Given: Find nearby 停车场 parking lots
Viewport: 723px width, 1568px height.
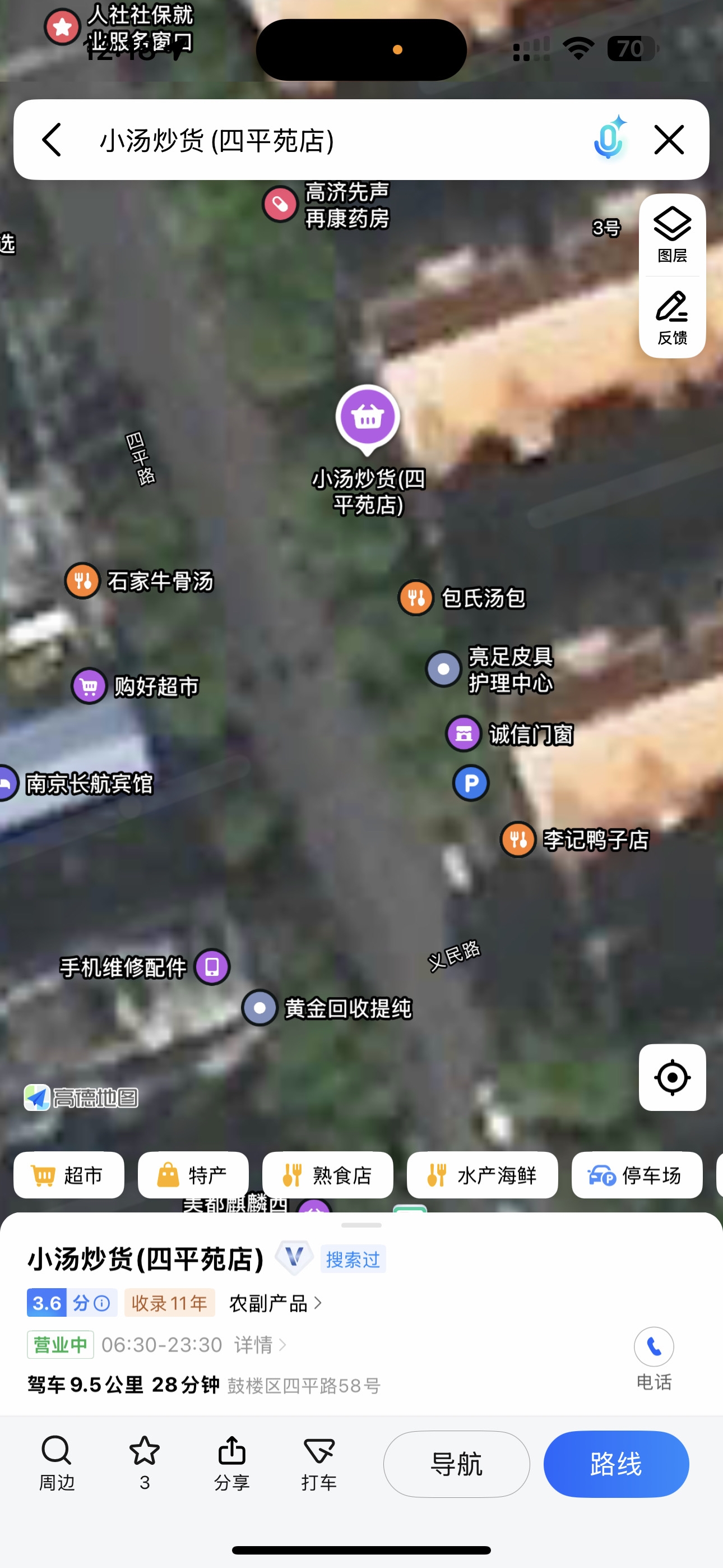Looking at the screenshot, I should click(x=636, y=1175).
